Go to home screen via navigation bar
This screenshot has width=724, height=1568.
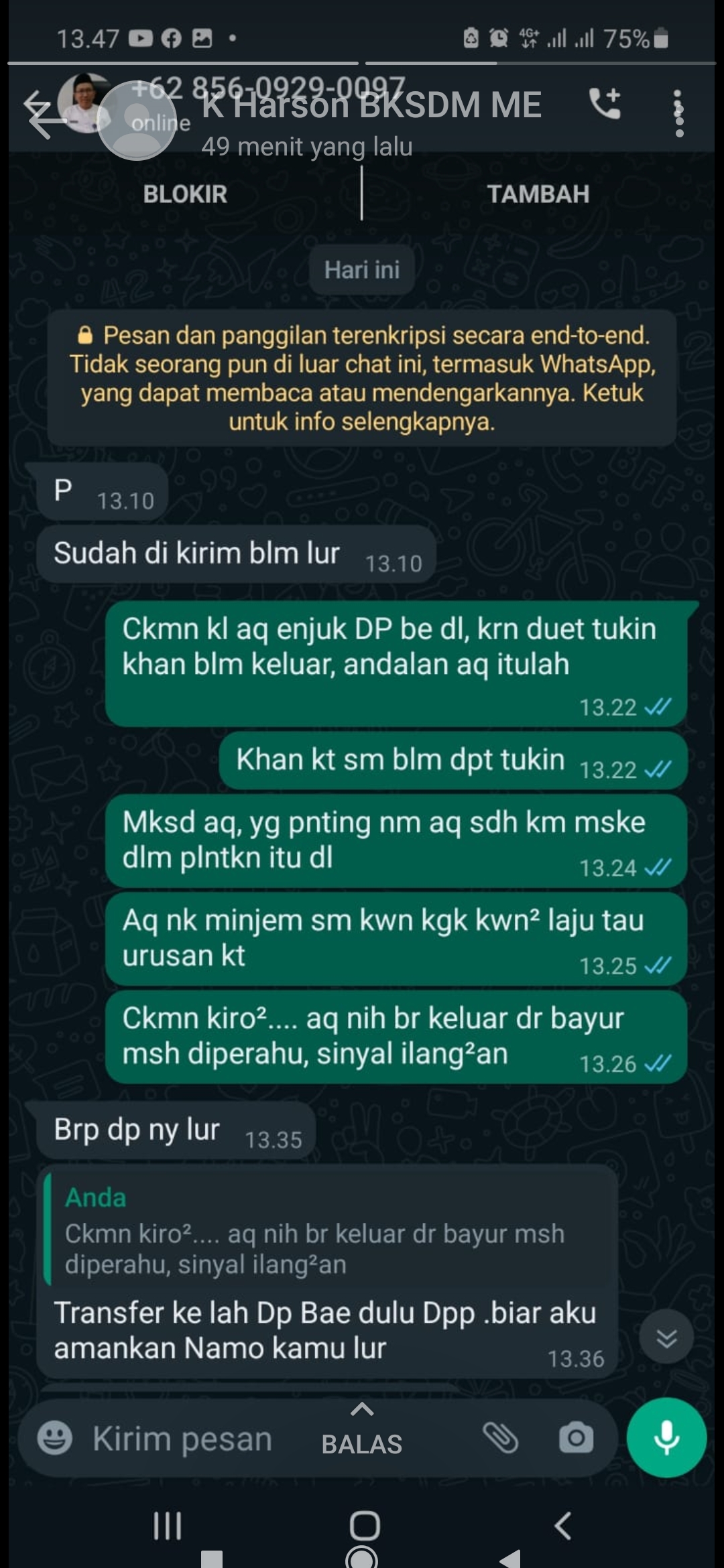(365, 1526)
